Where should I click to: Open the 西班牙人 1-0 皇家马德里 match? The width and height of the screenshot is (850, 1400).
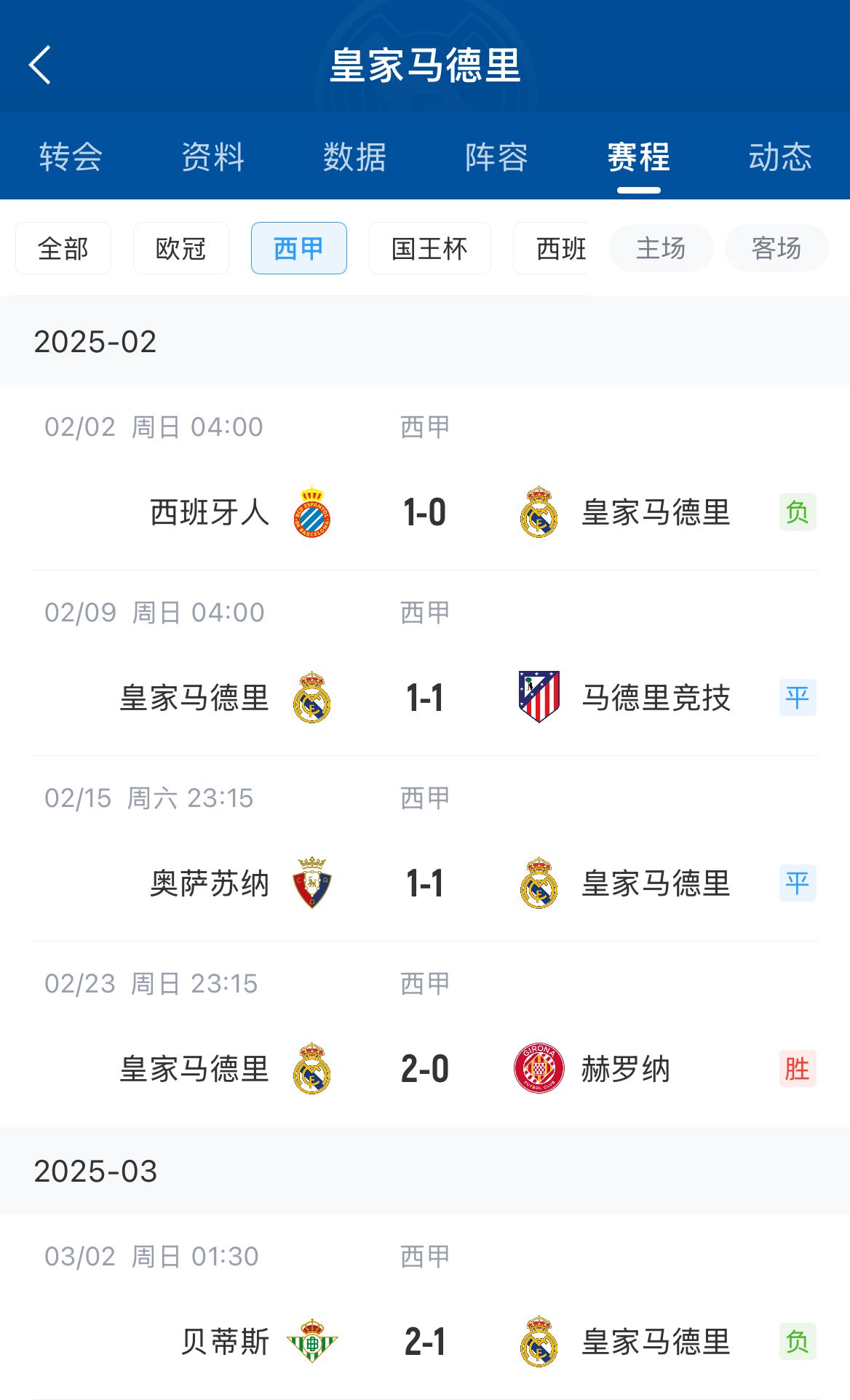click(425, 512)
